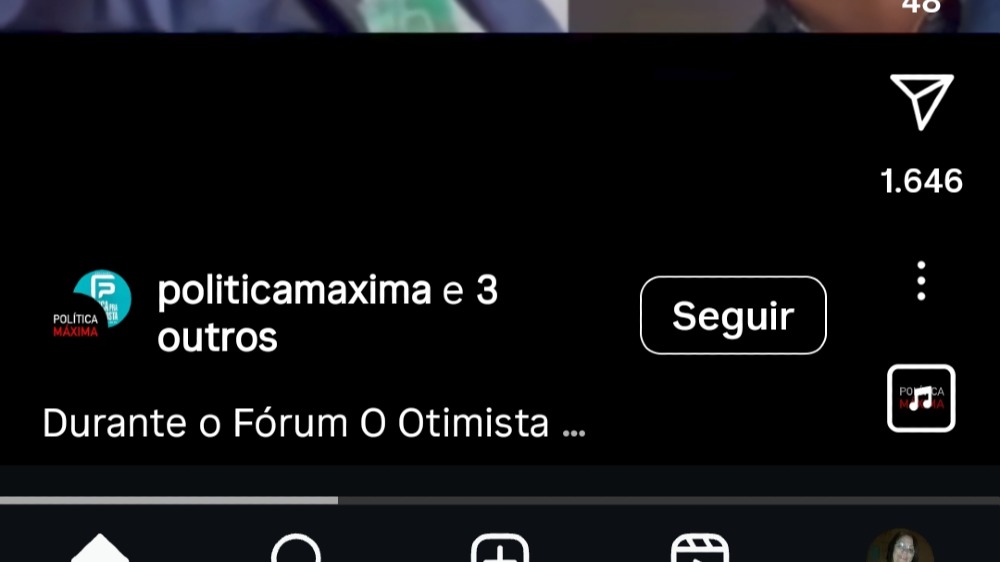Open the Search tab
Screen dimensions: 1000x562
tap(296, 550)
